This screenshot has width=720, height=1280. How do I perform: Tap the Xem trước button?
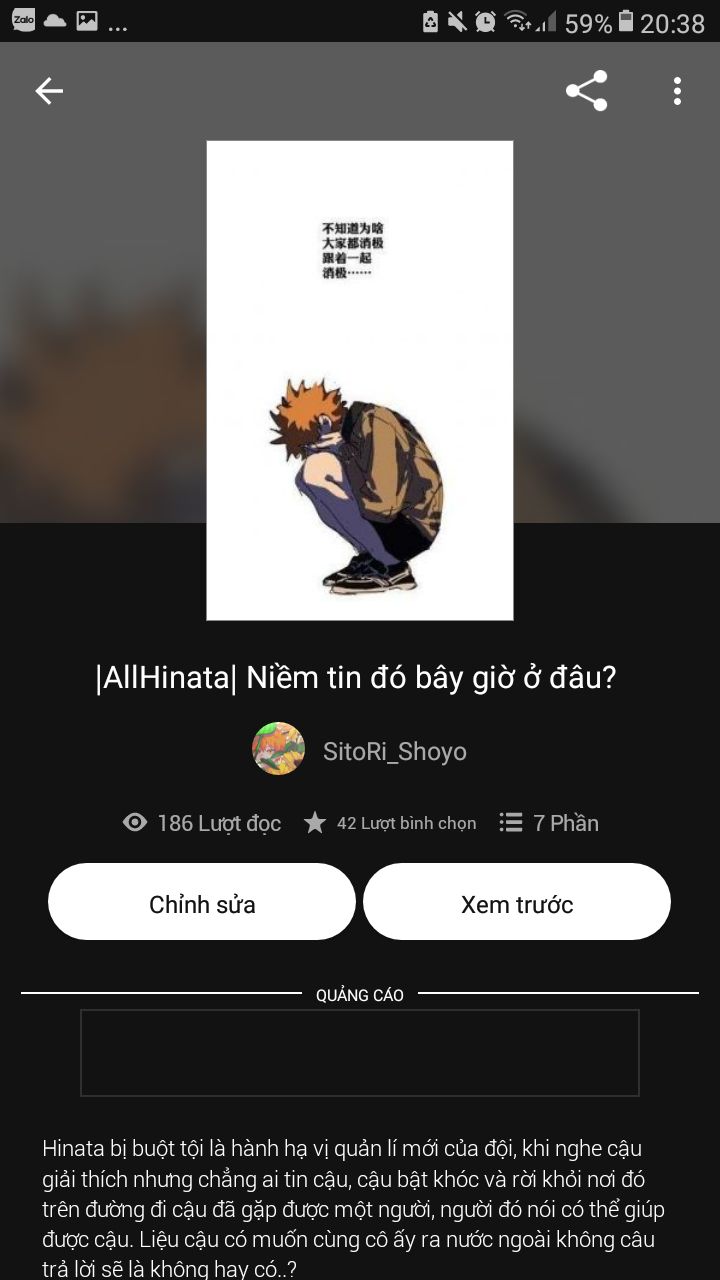coord(517,902)
